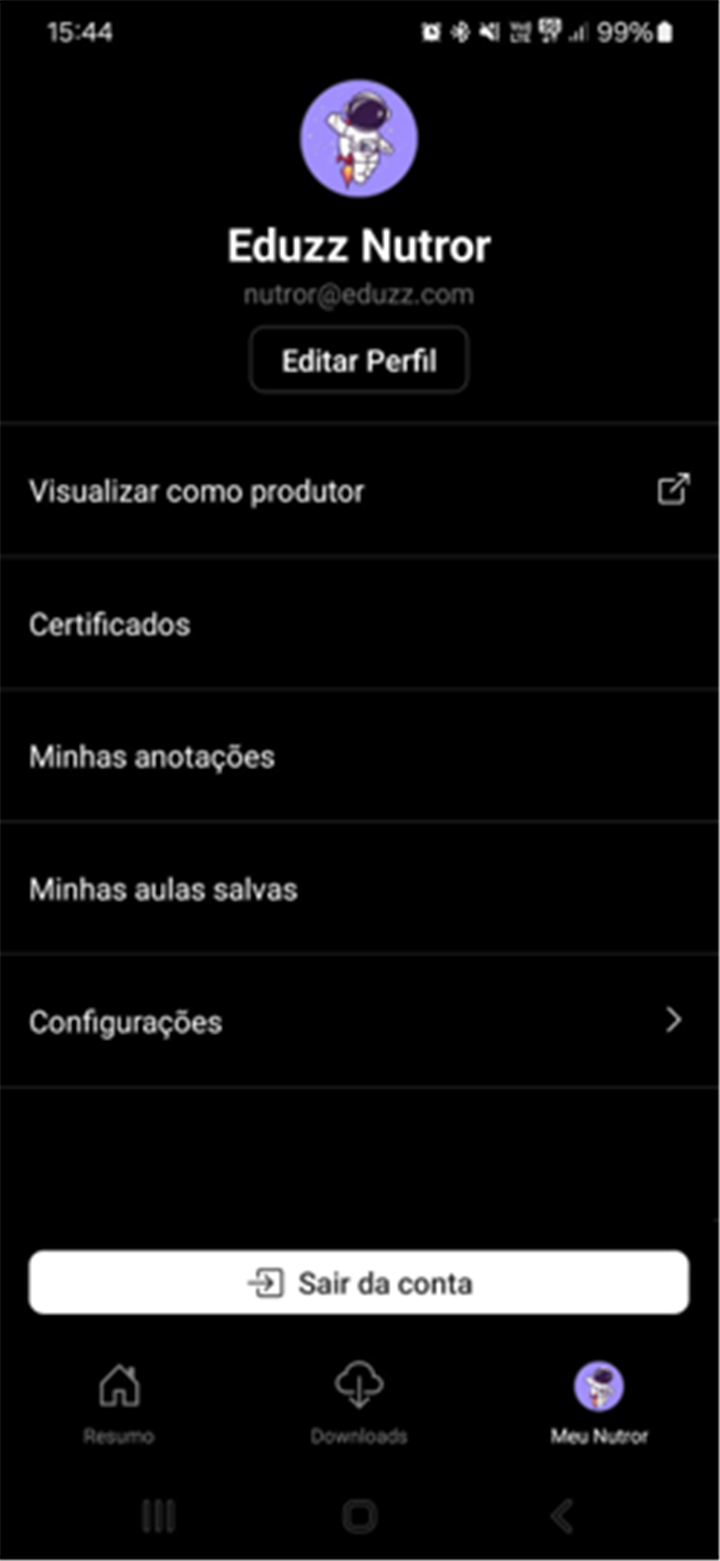720x1561 pixels.
Task: Go to the system home screen
Action: coord(360,1517)
